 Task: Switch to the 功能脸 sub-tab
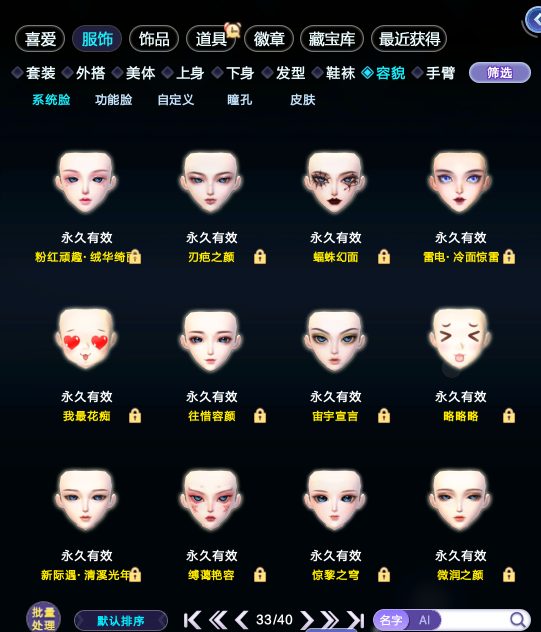pyautogui.click(x=114, y=100)
